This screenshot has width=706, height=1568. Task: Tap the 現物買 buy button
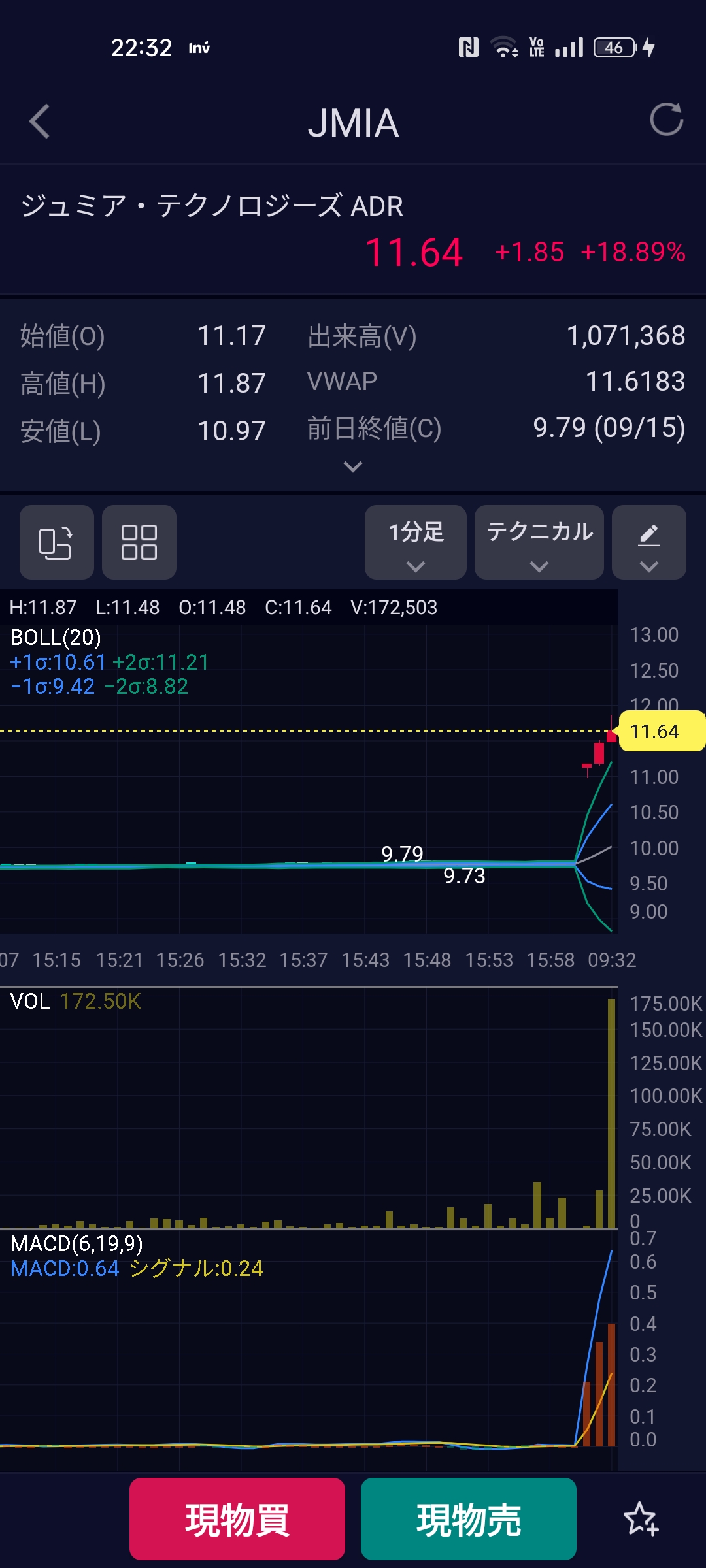click(237, 1519)
